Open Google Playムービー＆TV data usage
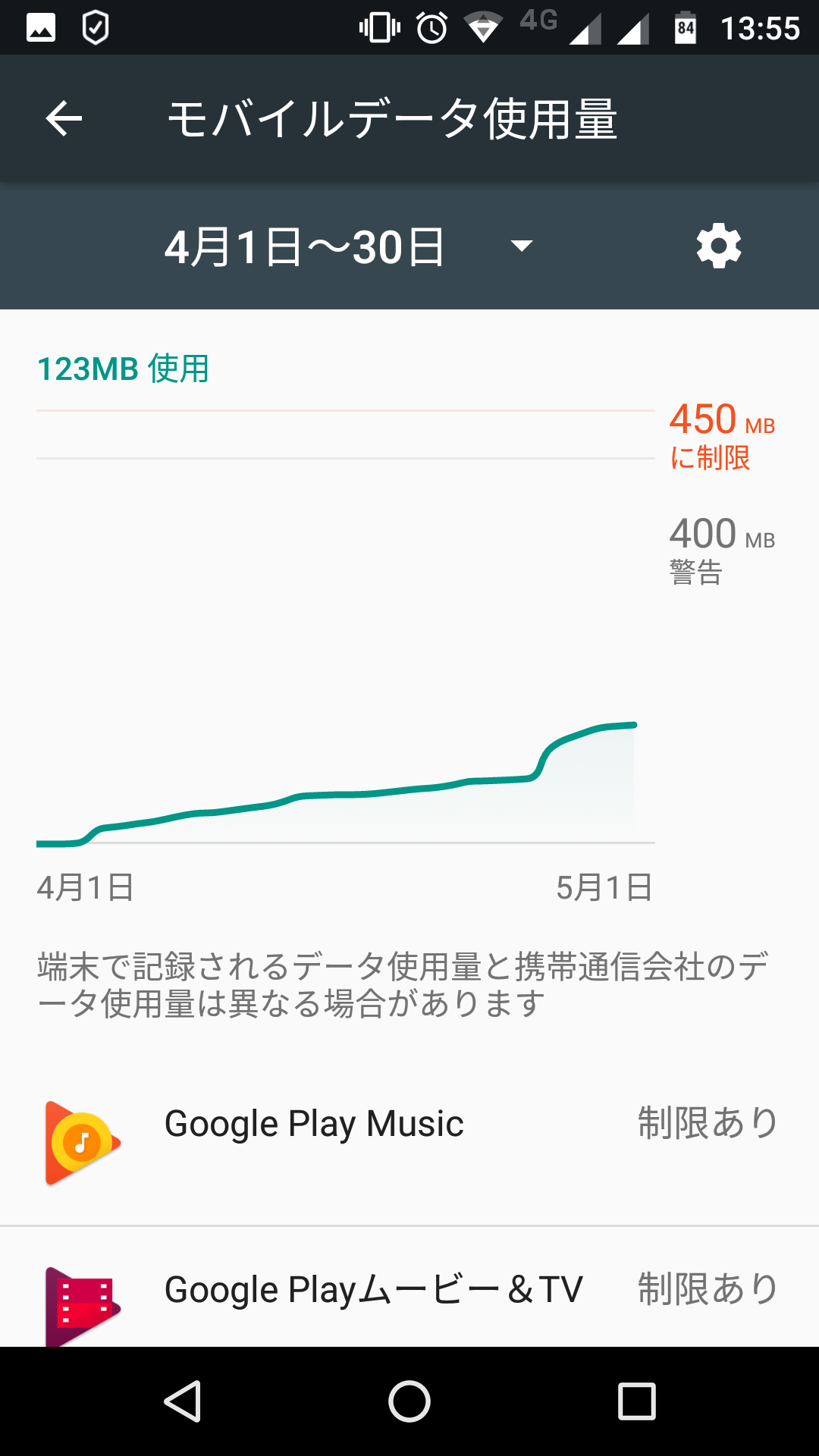This screenshot has width=819, height=1456. (x=409, y=1287)
